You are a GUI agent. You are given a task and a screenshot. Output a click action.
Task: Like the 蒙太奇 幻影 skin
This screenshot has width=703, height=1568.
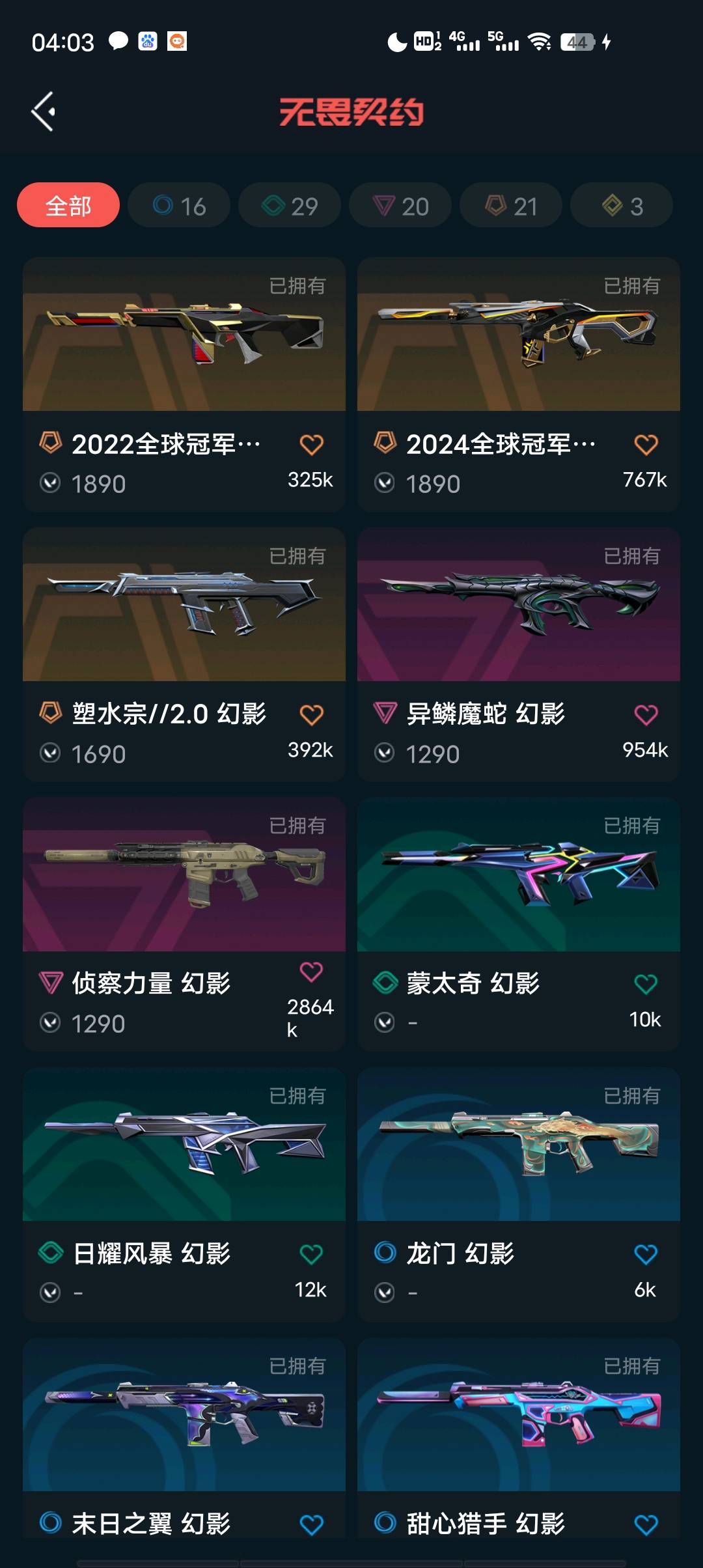click(646, 984)
